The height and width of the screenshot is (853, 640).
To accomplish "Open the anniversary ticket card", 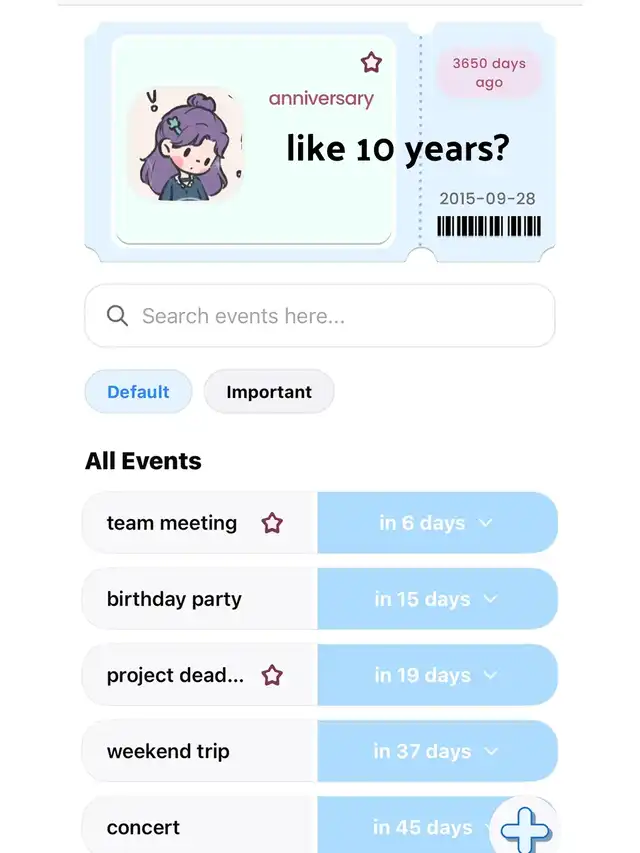I will 320,142.
